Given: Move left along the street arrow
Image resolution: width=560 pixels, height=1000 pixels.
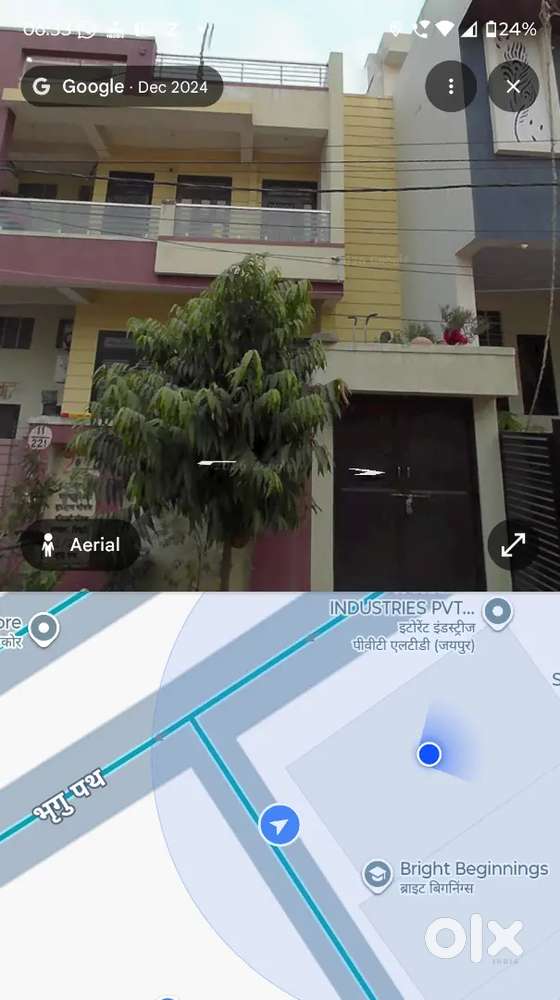Looking at the screenshot, I should [x=216, y=463].
